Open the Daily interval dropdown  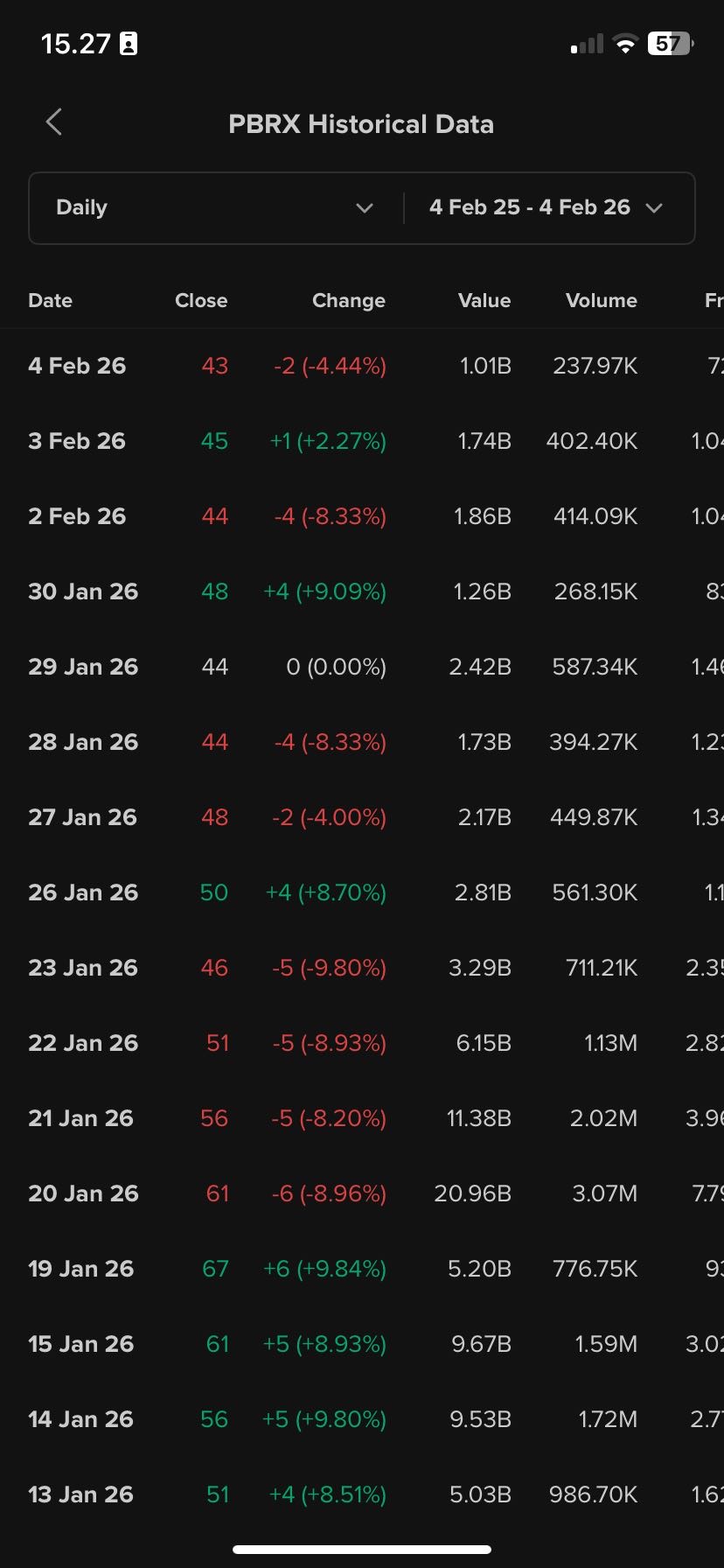pos(215,208)
